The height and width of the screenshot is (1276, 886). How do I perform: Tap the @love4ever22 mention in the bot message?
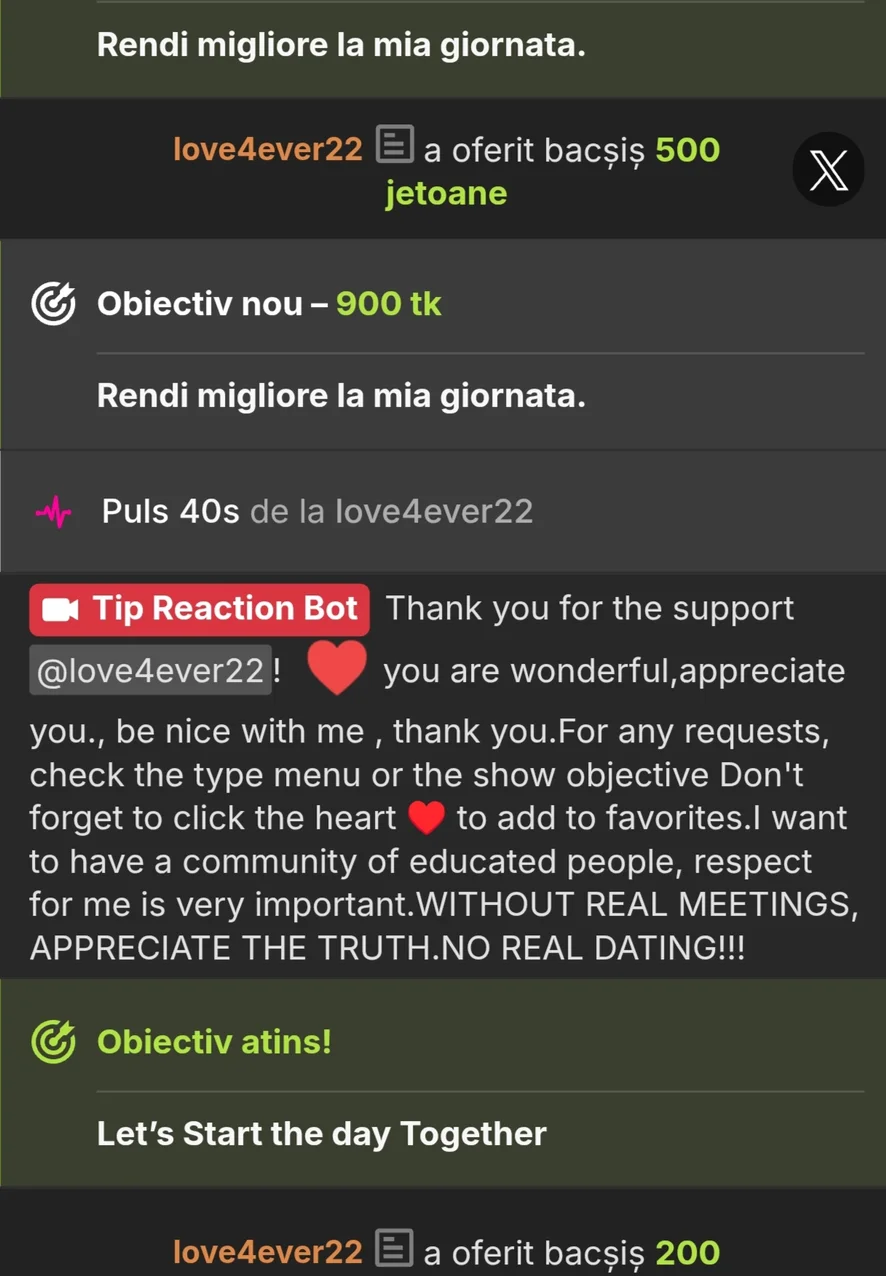coord(150,671)
